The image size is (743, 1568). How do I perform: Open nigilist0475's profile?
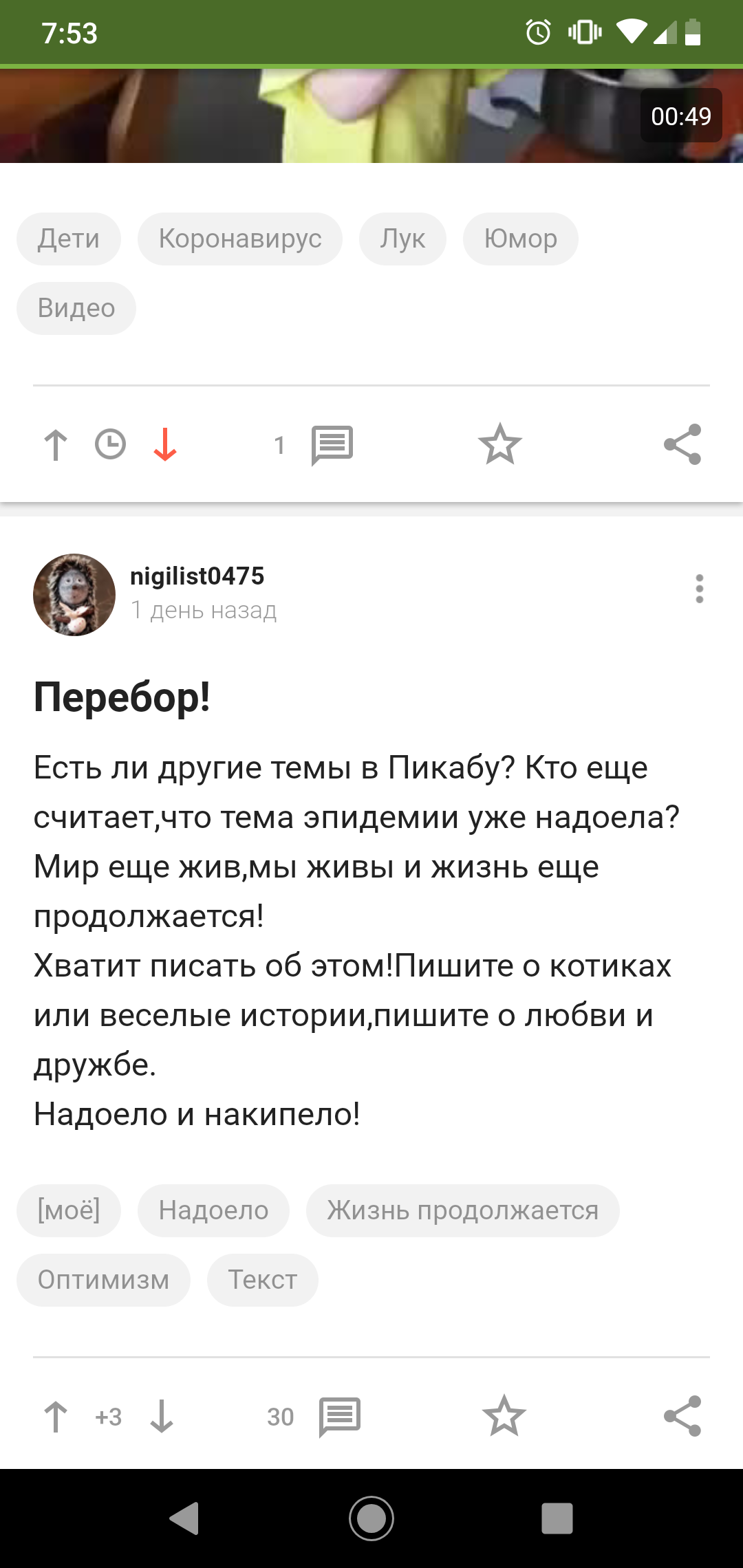coord(197,576)
